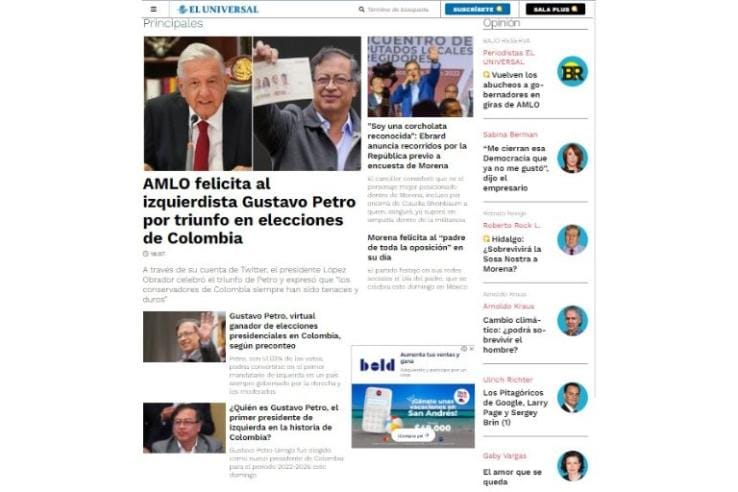This screenshot has width=738, height=492.
Task: Tap the search term field
Action: 400,9
